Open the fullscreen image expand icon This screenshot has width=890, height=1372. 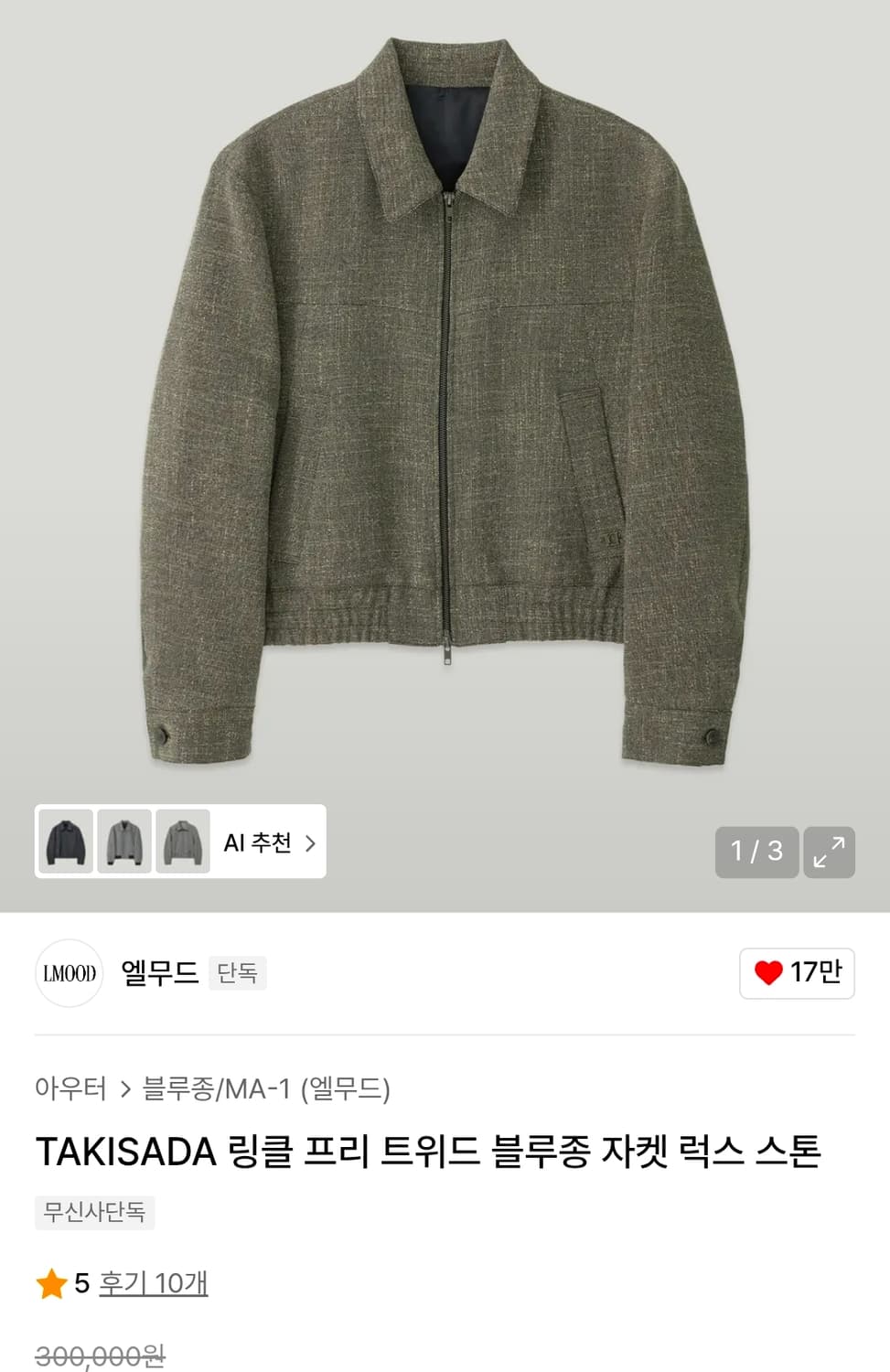(828, 852)
